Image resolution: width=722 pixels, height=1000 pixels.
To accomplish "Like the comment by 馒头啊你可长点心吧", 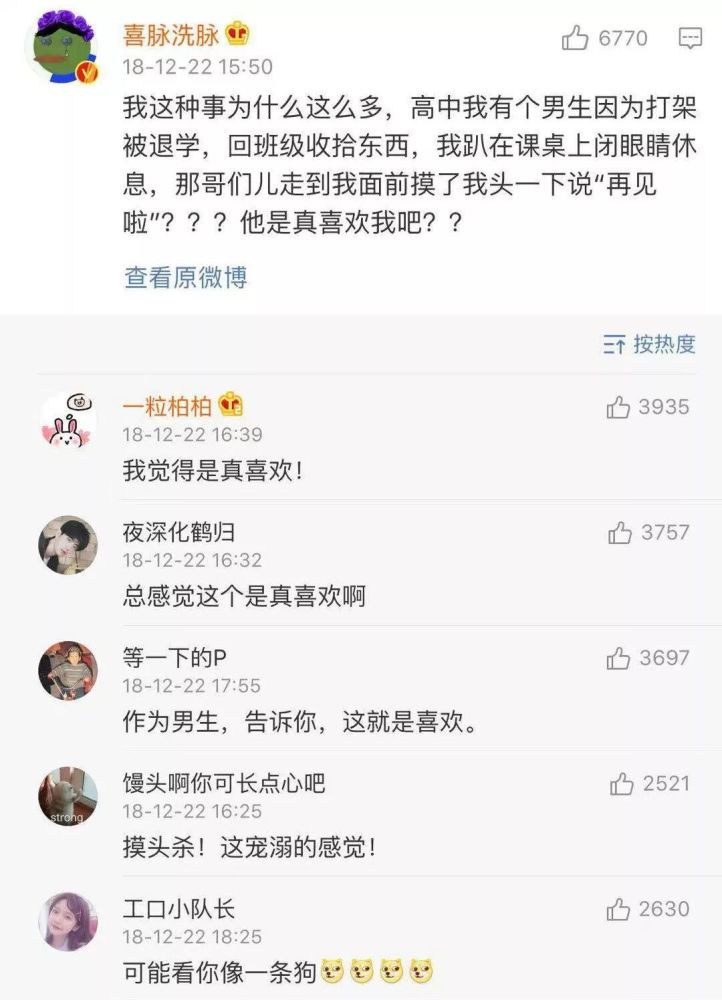I will tap(621, 784).
